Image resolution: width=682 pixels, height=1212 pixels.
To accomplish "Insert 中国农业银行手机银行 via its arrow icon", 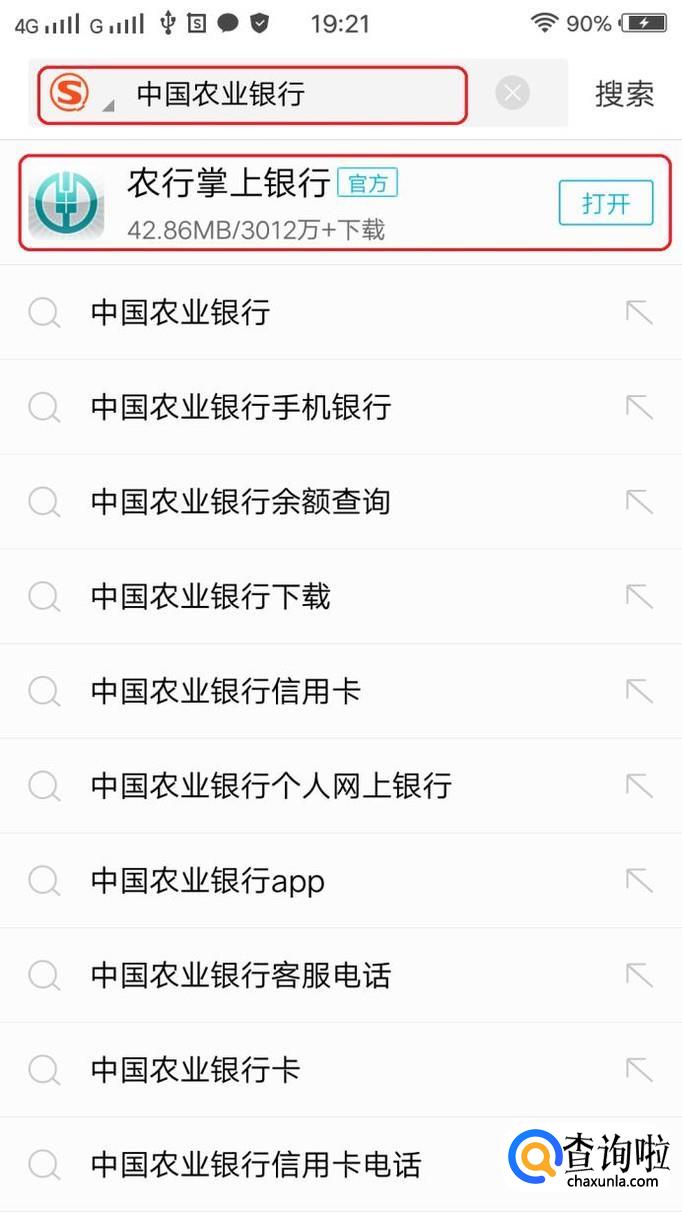I will click(x=638, y=408).
